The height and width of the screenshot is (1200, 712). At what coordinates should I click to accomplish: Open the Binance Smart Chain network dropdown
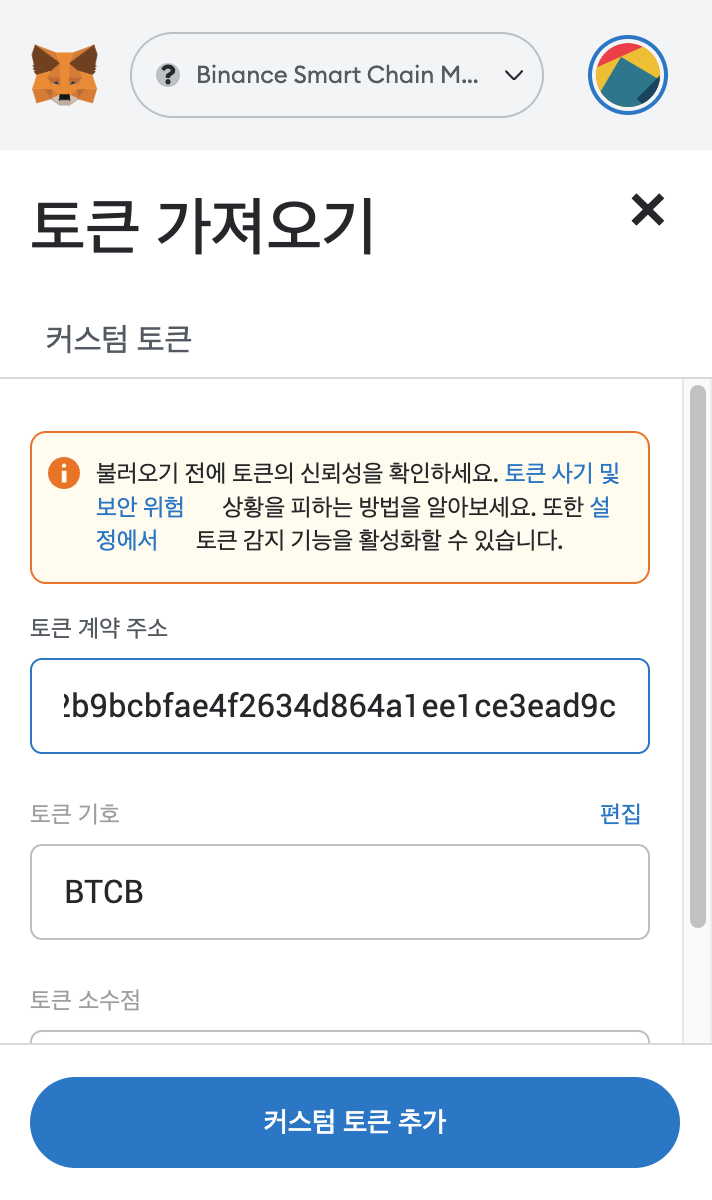[337, 75]
